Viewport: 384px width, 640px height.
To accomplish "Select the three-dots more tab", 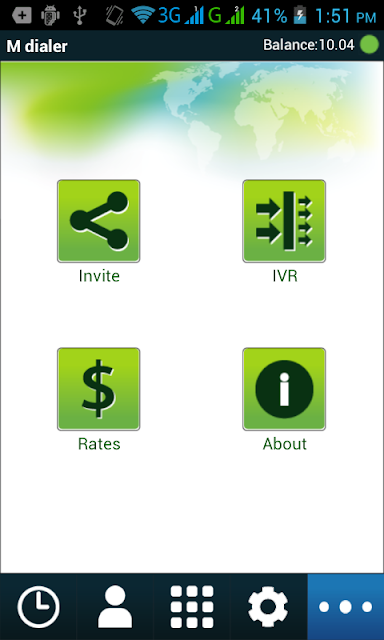I will [x=346, y=607].
